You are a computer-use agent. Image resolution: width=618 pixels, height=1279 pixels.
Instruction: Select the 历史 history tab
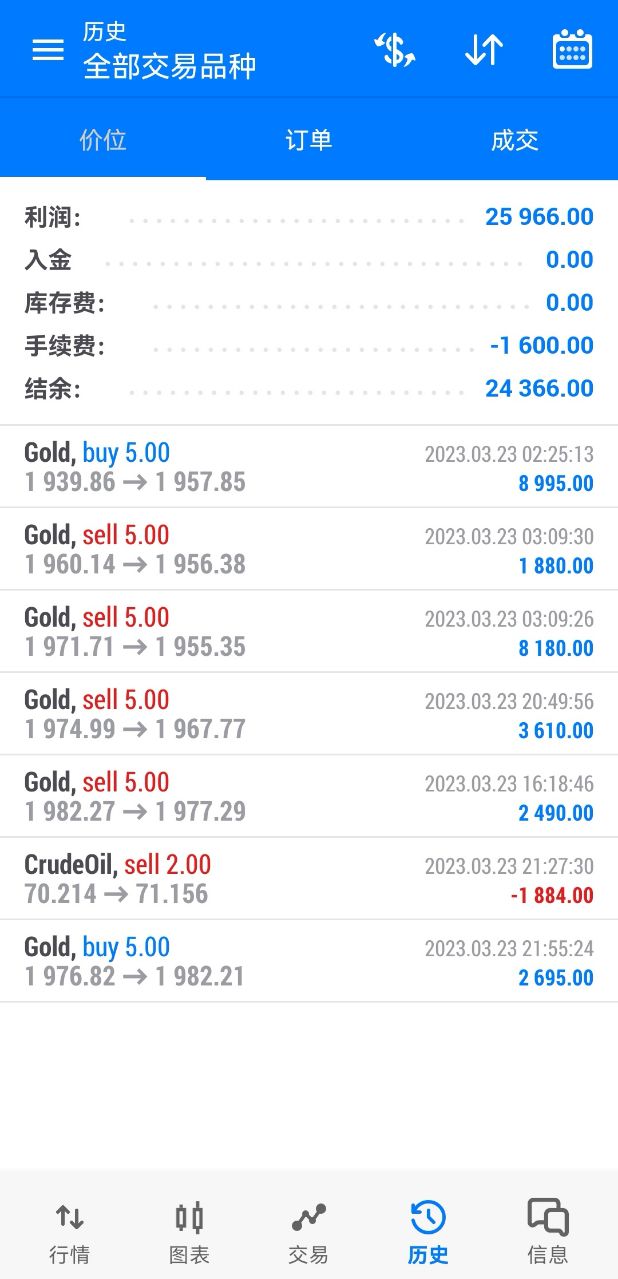(x=428, y=1232)
